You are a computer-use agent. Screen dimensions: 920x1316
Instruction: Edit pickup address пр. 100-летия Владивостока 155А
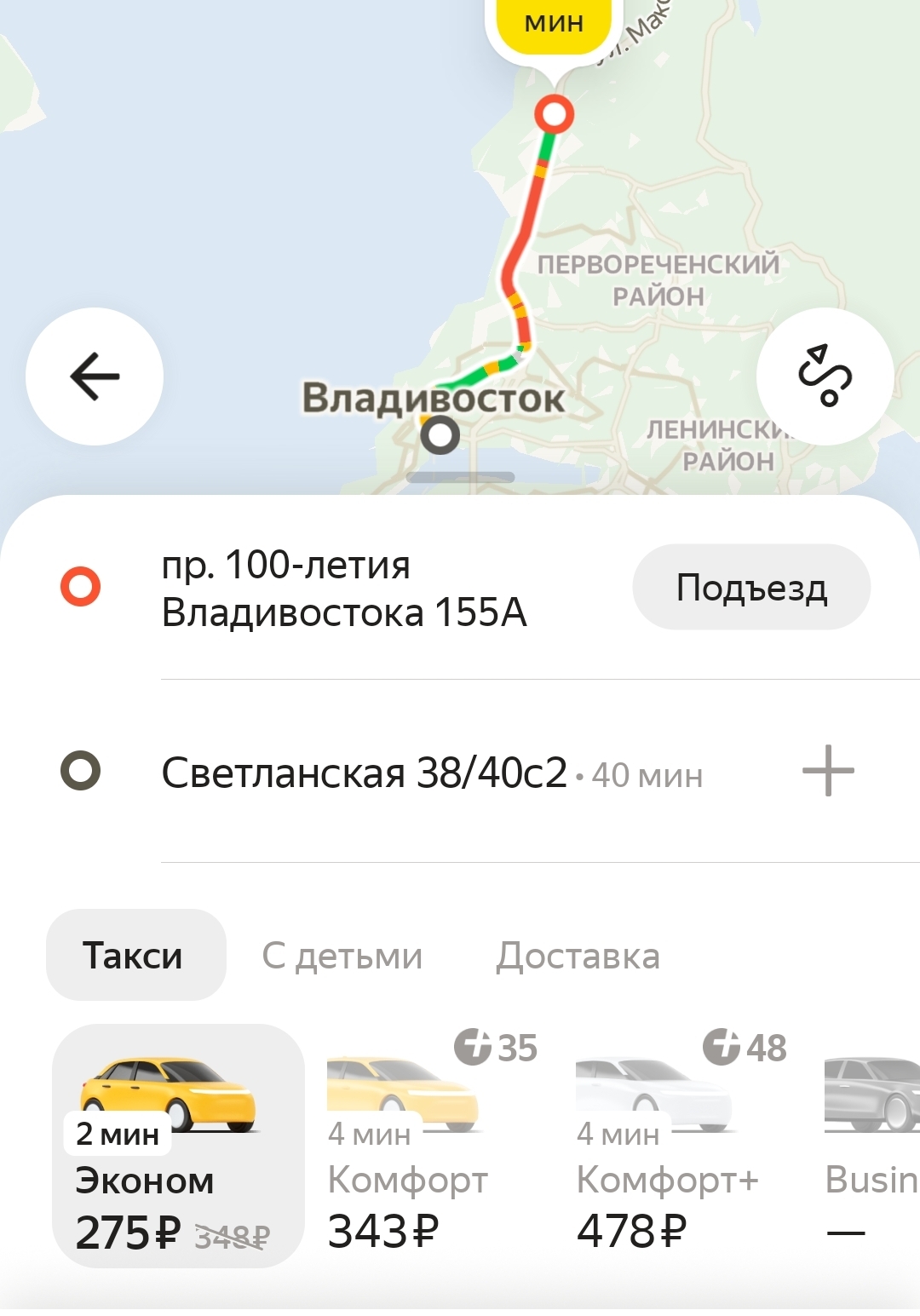pos(344,589)
